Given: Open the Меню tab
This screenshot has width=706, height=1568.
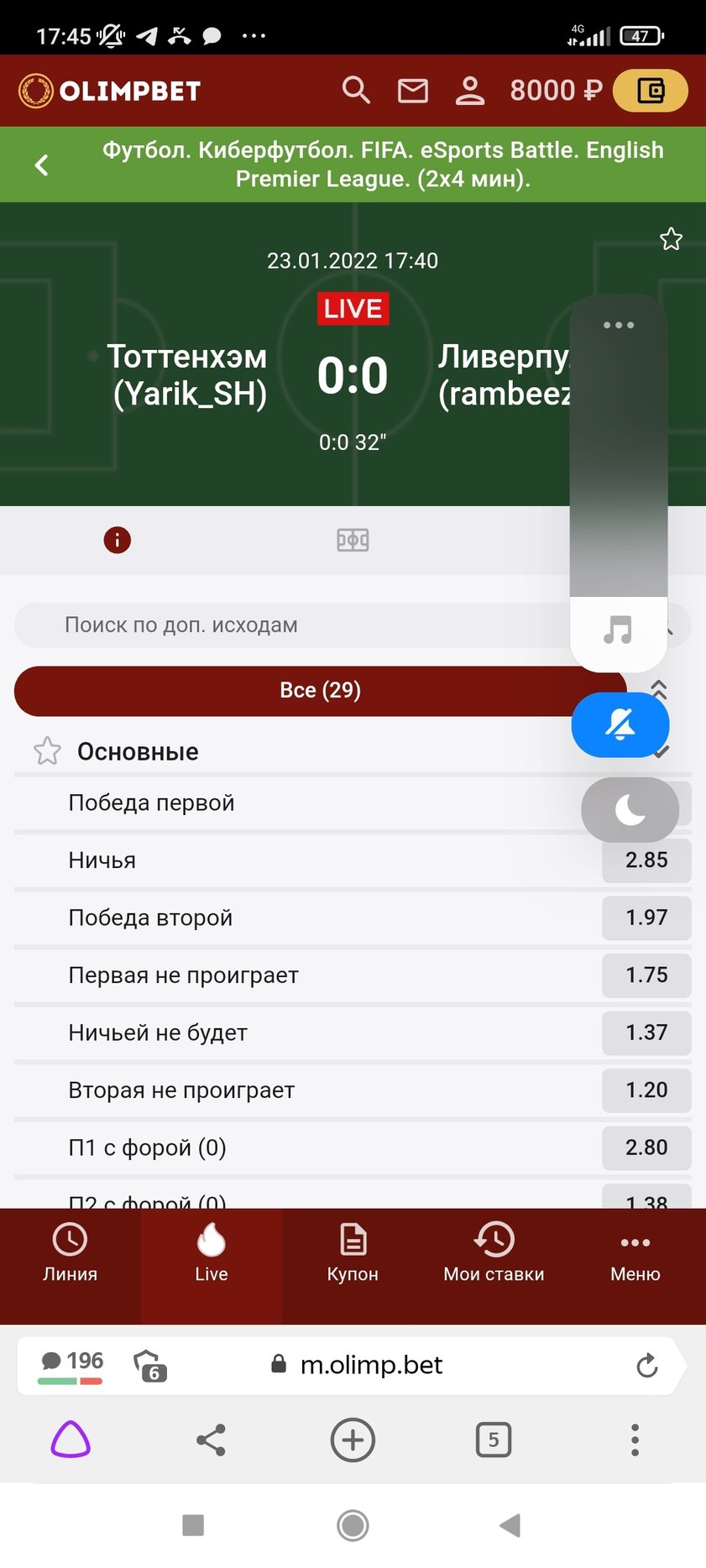Looking at the screenshot, I should pos(635,1253).
